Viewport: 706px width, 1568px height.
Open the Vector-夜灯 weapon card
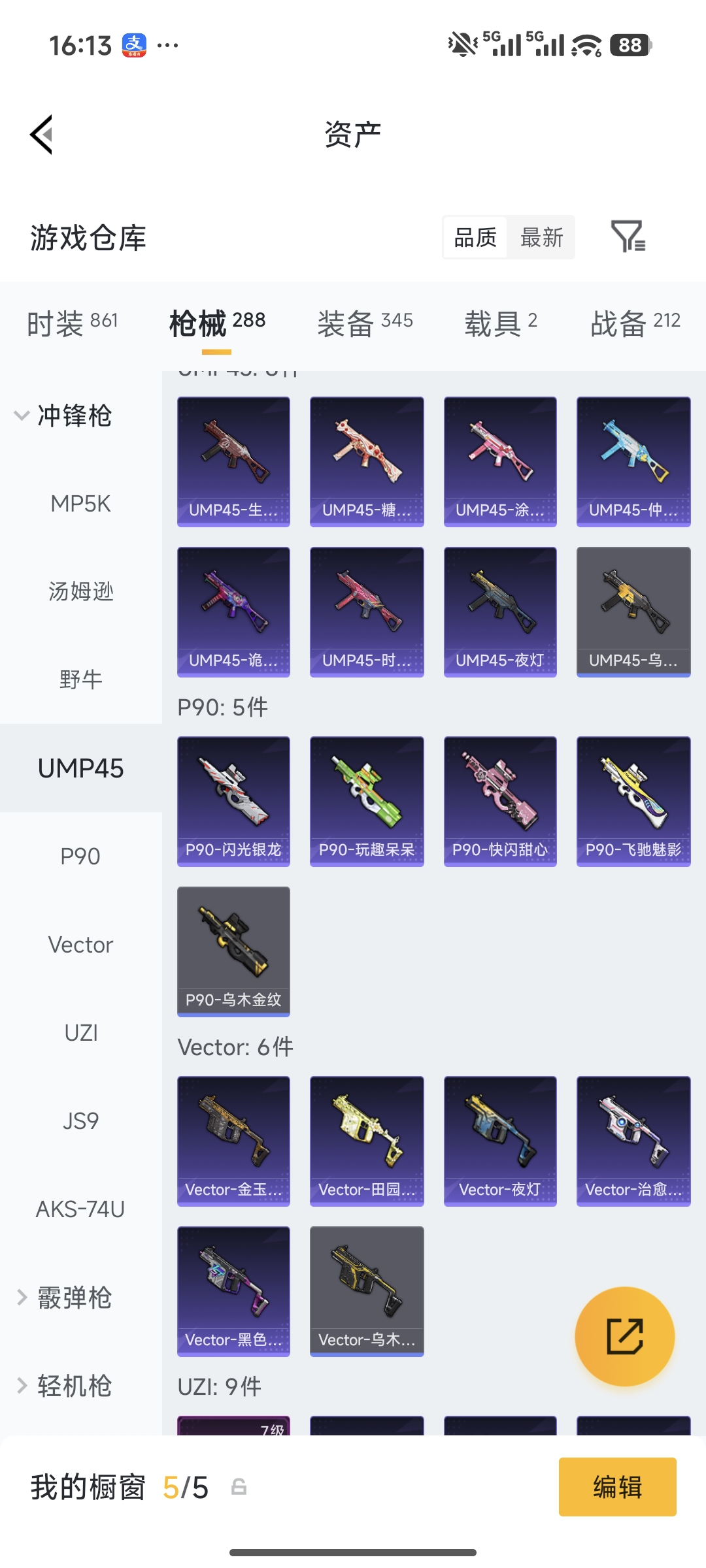(499, 1141)
